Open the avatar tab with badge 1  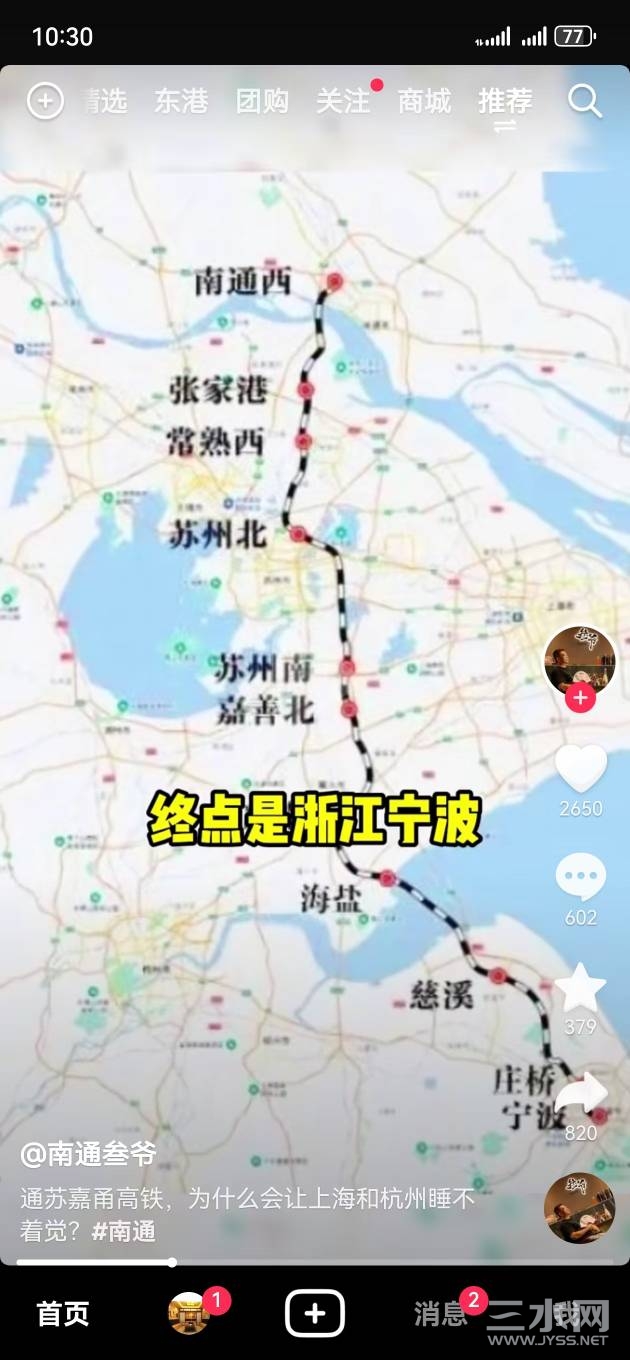[189, 1313]
